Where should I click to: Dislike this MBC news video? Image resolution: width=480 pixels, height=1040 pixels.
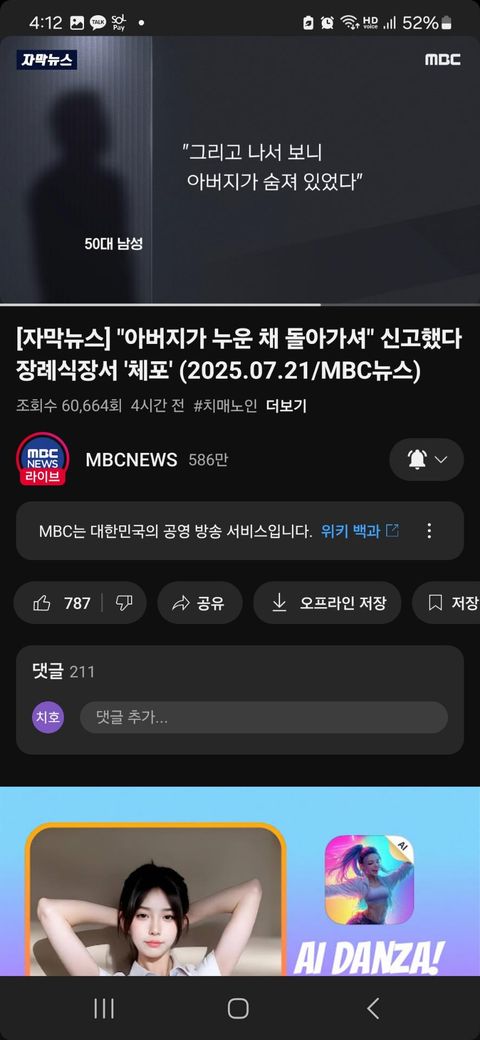pos(124,603)
